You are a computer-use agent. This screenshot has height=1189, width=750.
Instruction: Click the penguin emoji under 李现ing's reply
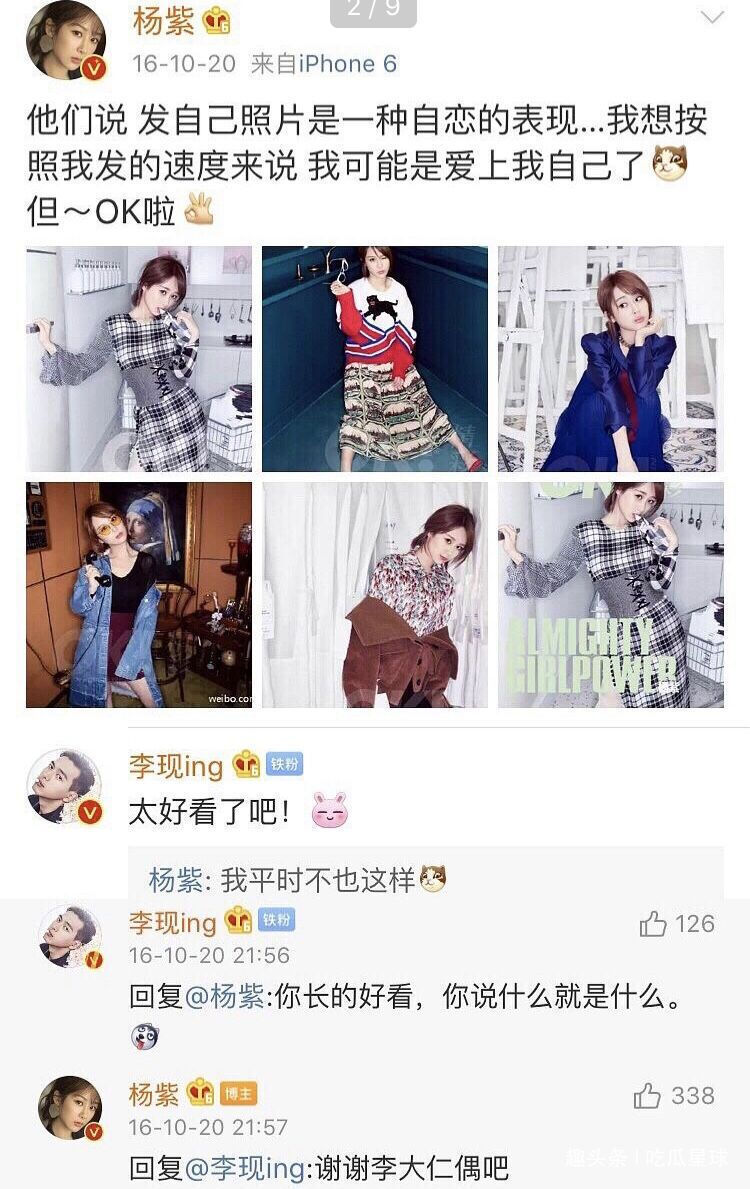coord(144,1039)
